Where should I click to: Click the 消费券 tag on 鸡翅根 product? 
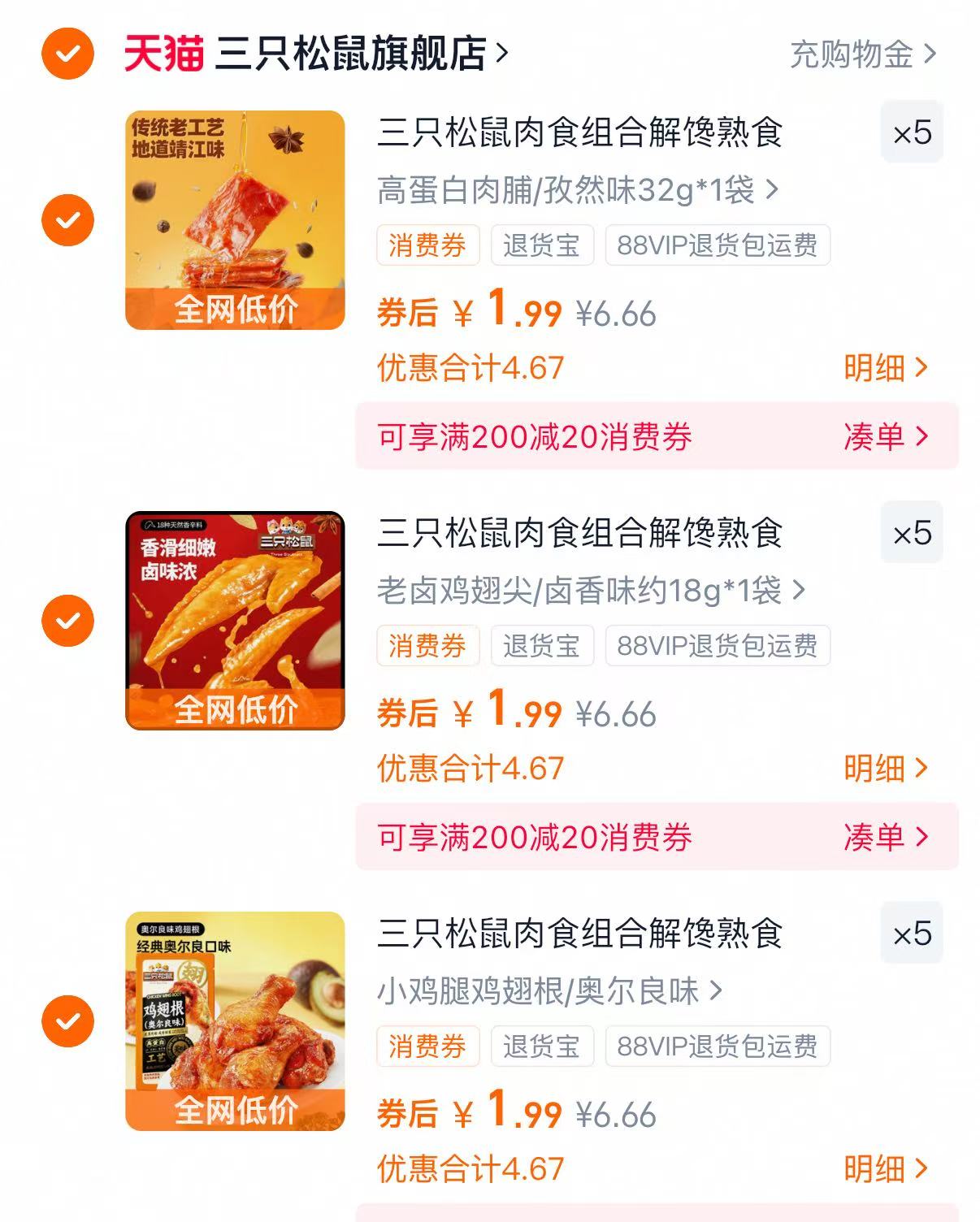(429, 1046)
